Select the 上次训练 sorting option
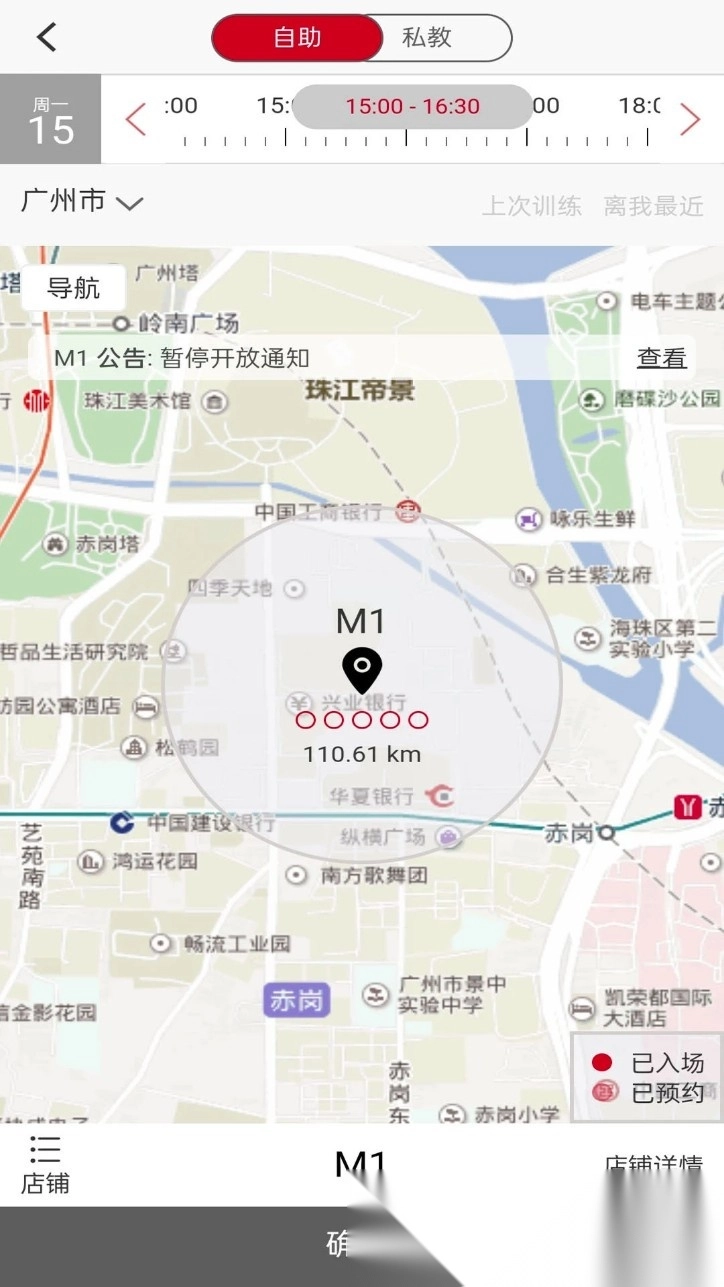 [533, 207]
